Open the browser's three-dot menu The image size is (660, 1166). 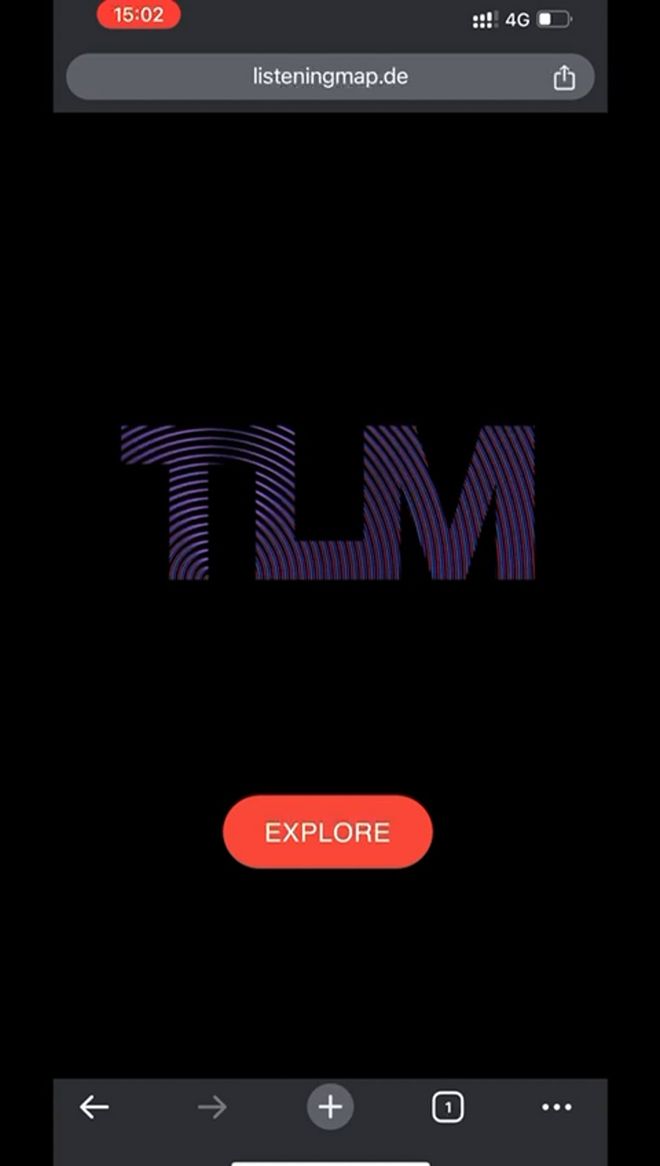click(x=556, y=1107)
